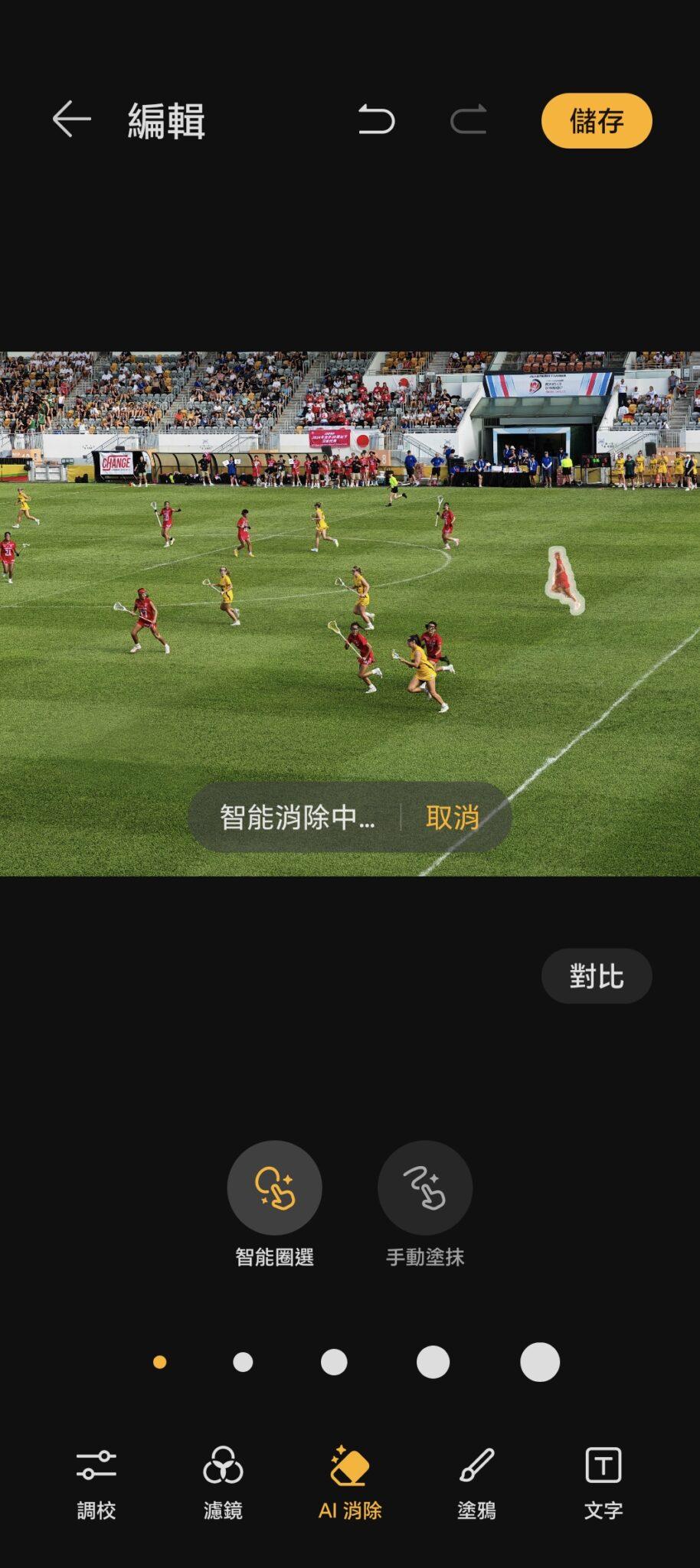Undo the last edit
This screenshot has width=700, height=1568.
pyautogui.click(x=376, y=120)
